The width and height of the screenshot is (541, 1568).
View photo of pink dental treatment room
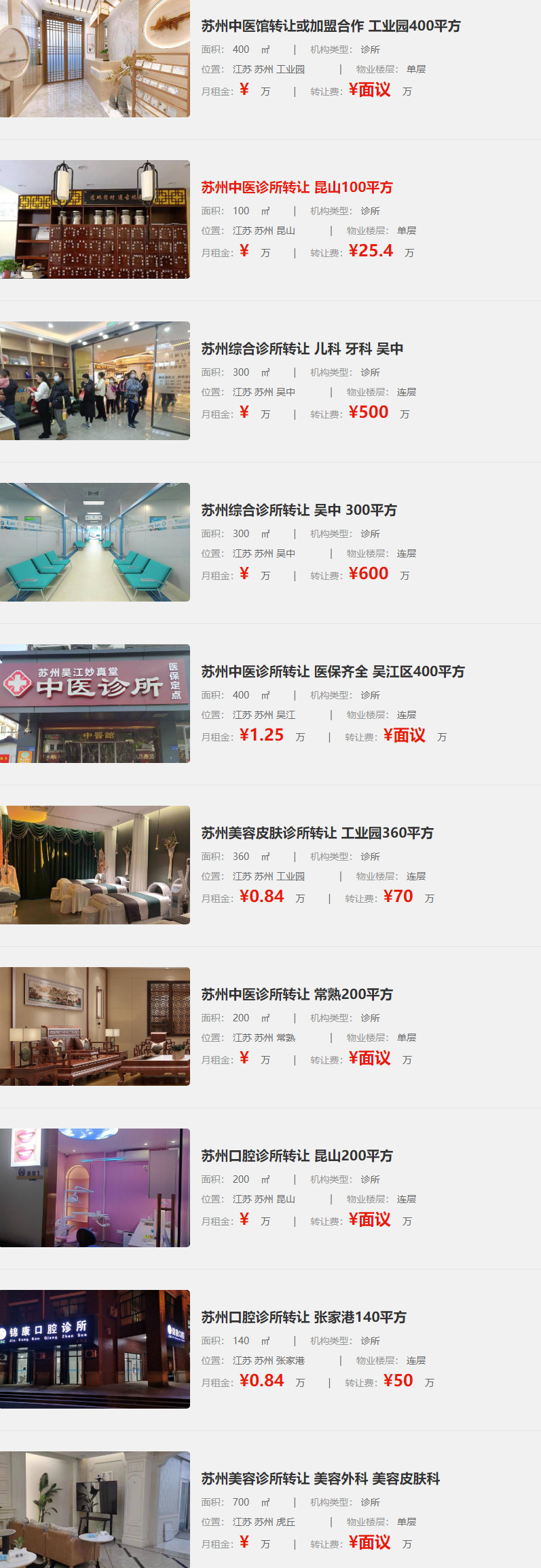point(95,1188)
